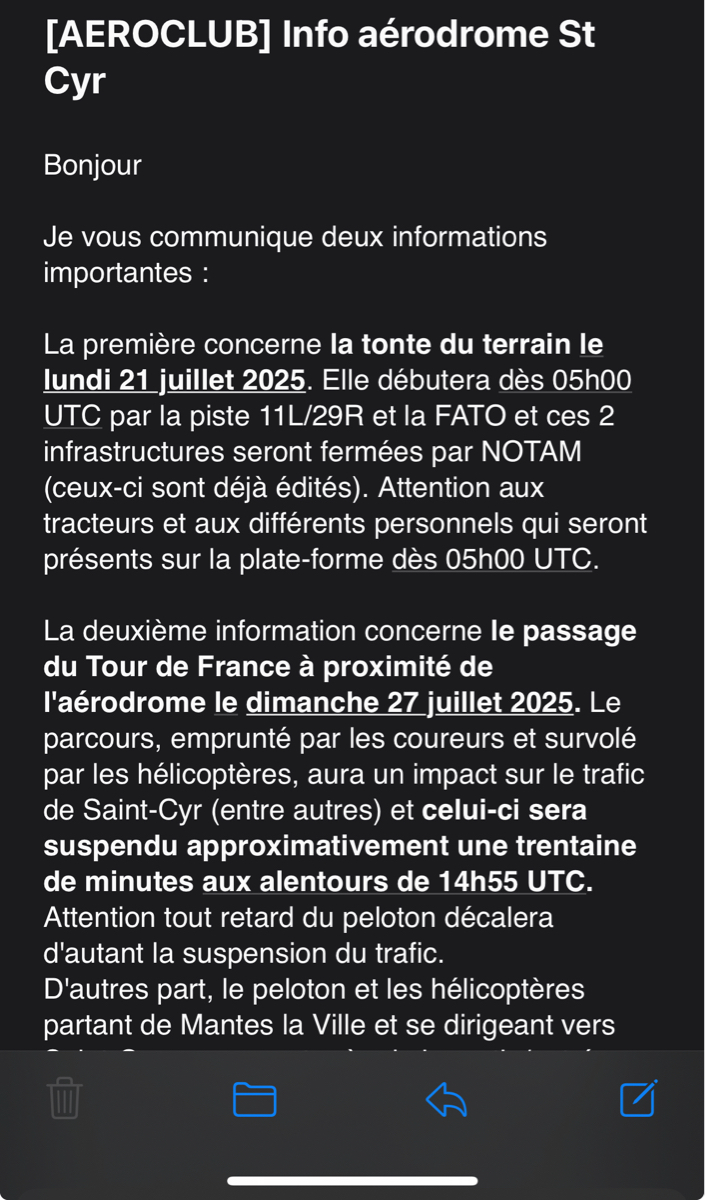Reply to the aeroclub email
This screenshot has width=705, height=1200.
click(446, 1099)
